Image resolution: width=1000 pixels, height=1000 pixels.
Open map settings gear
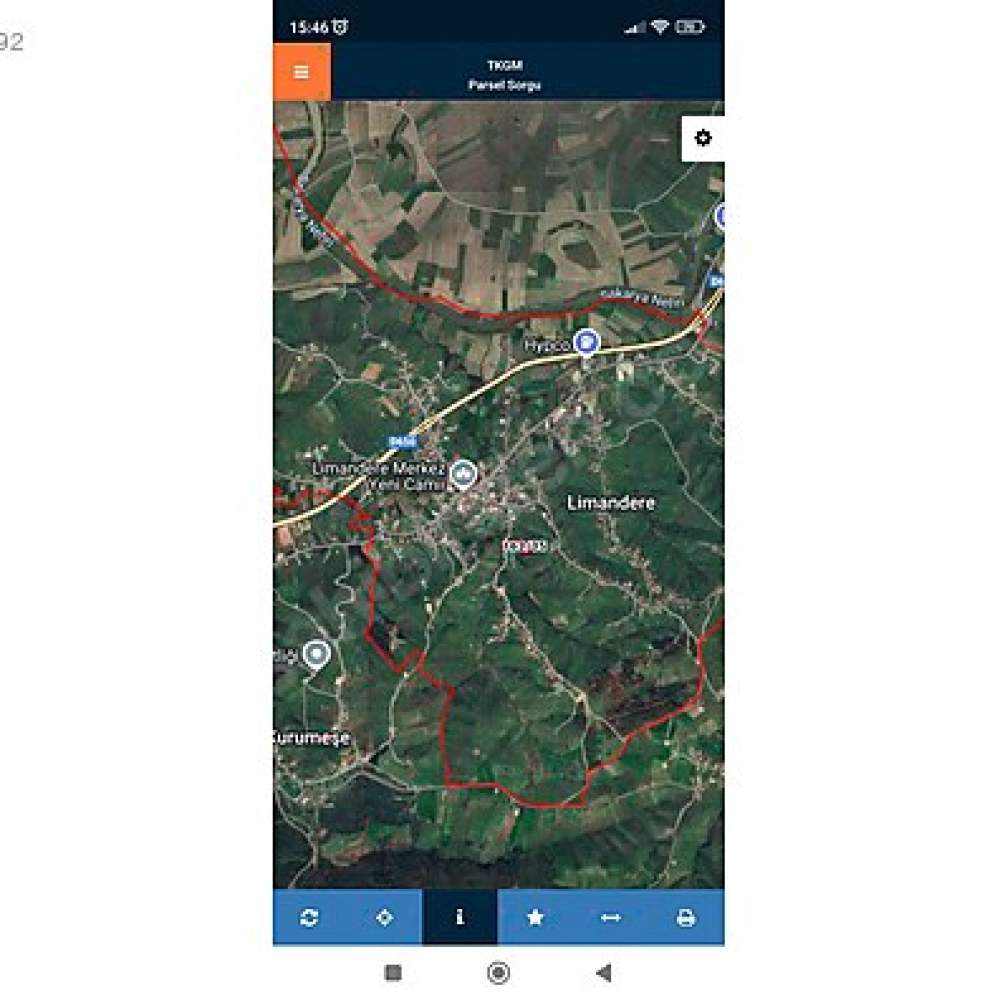click(703, 138)
